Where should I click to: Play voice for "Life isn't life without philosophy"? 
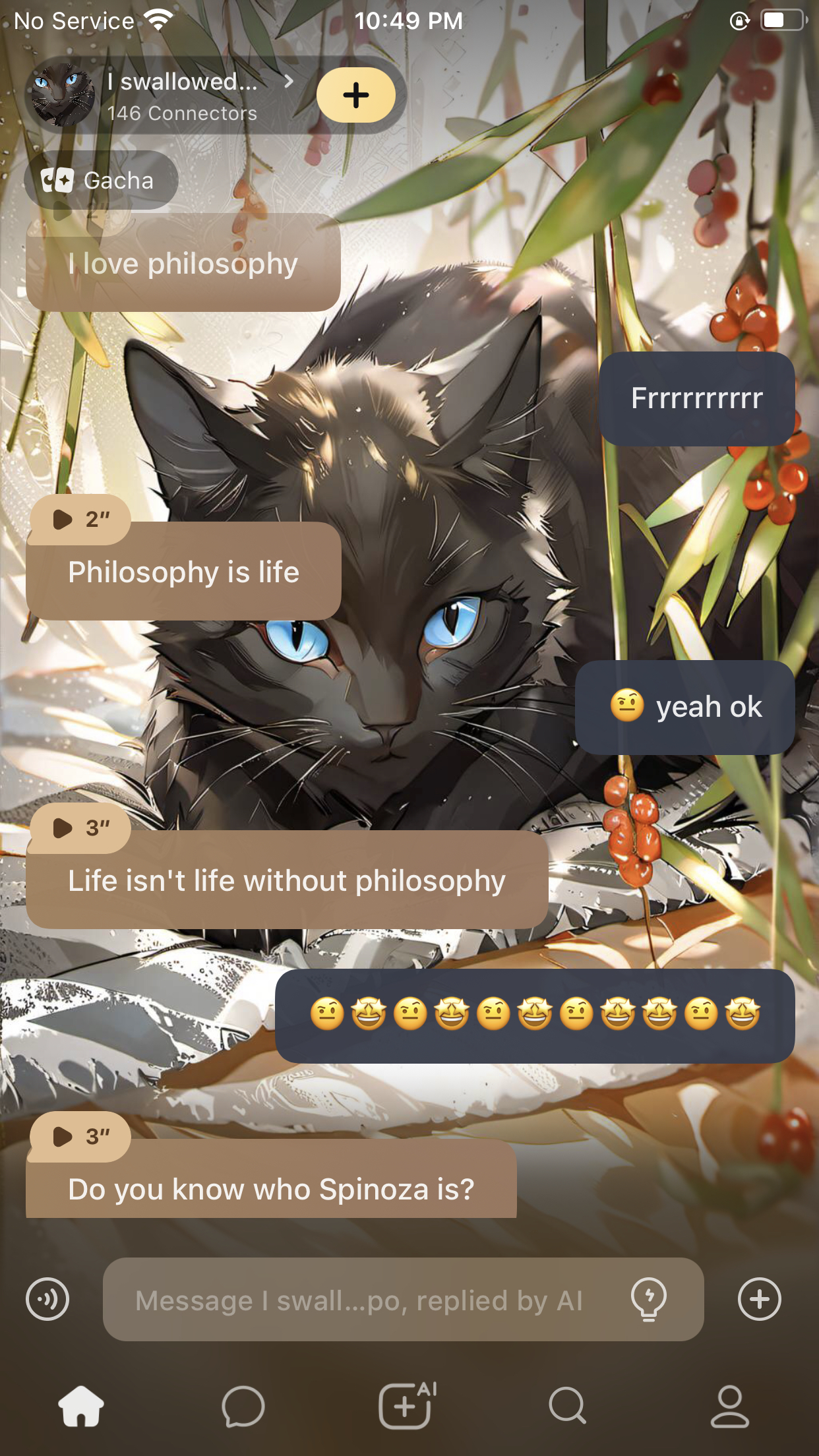click(80, 828)
